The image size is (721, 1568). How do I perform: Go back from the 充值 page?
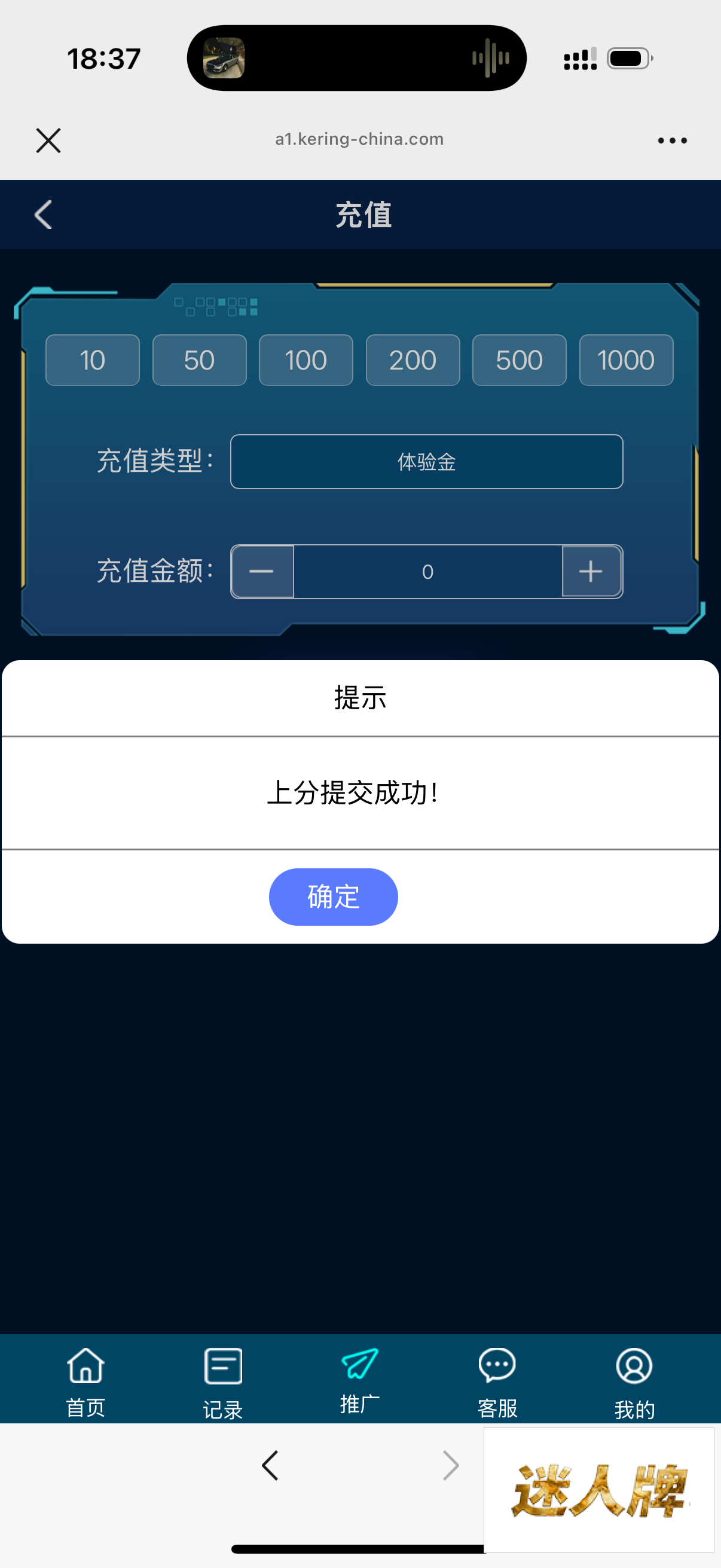pyautogui.click(x=43, y=215)
